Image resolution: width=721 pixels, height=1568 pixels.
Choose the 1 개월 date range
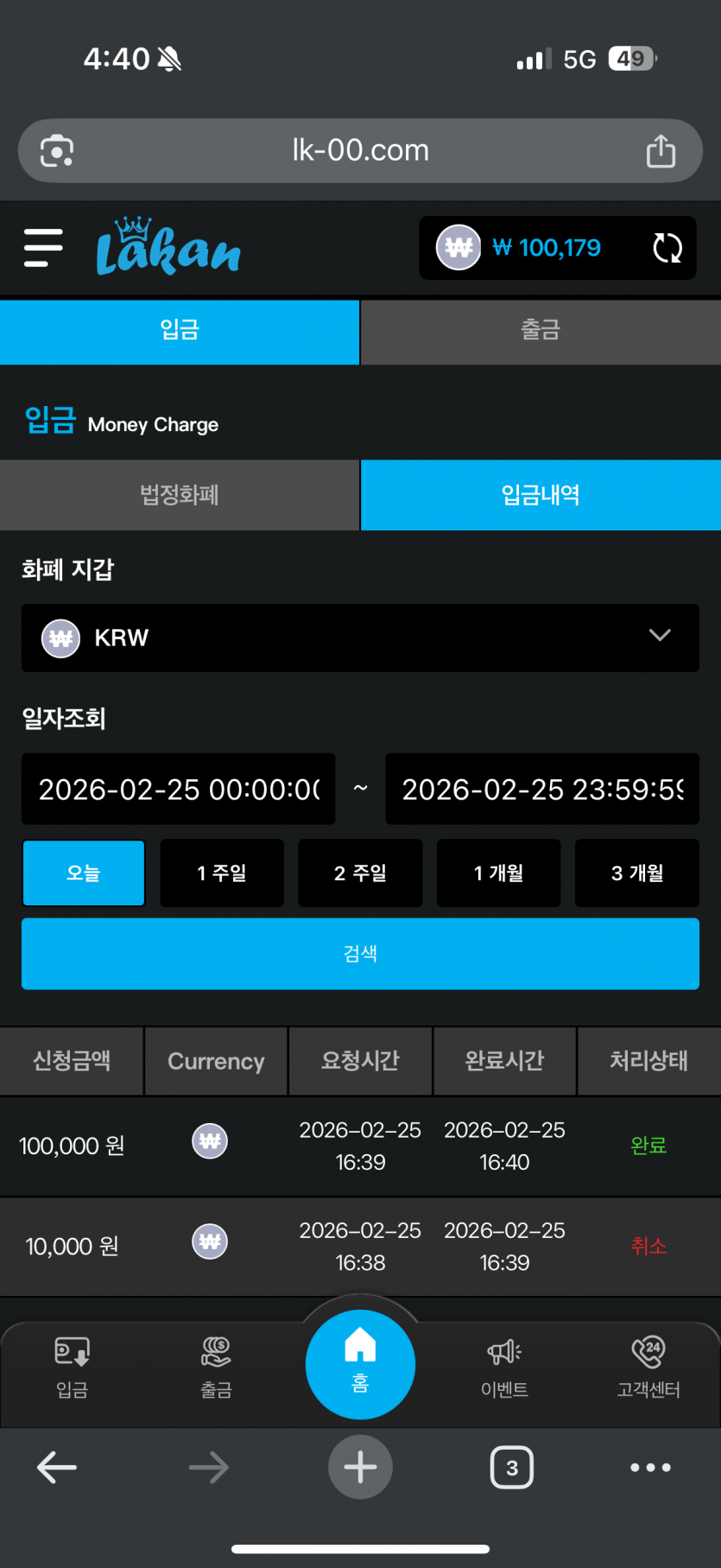[x=499, y=873]
